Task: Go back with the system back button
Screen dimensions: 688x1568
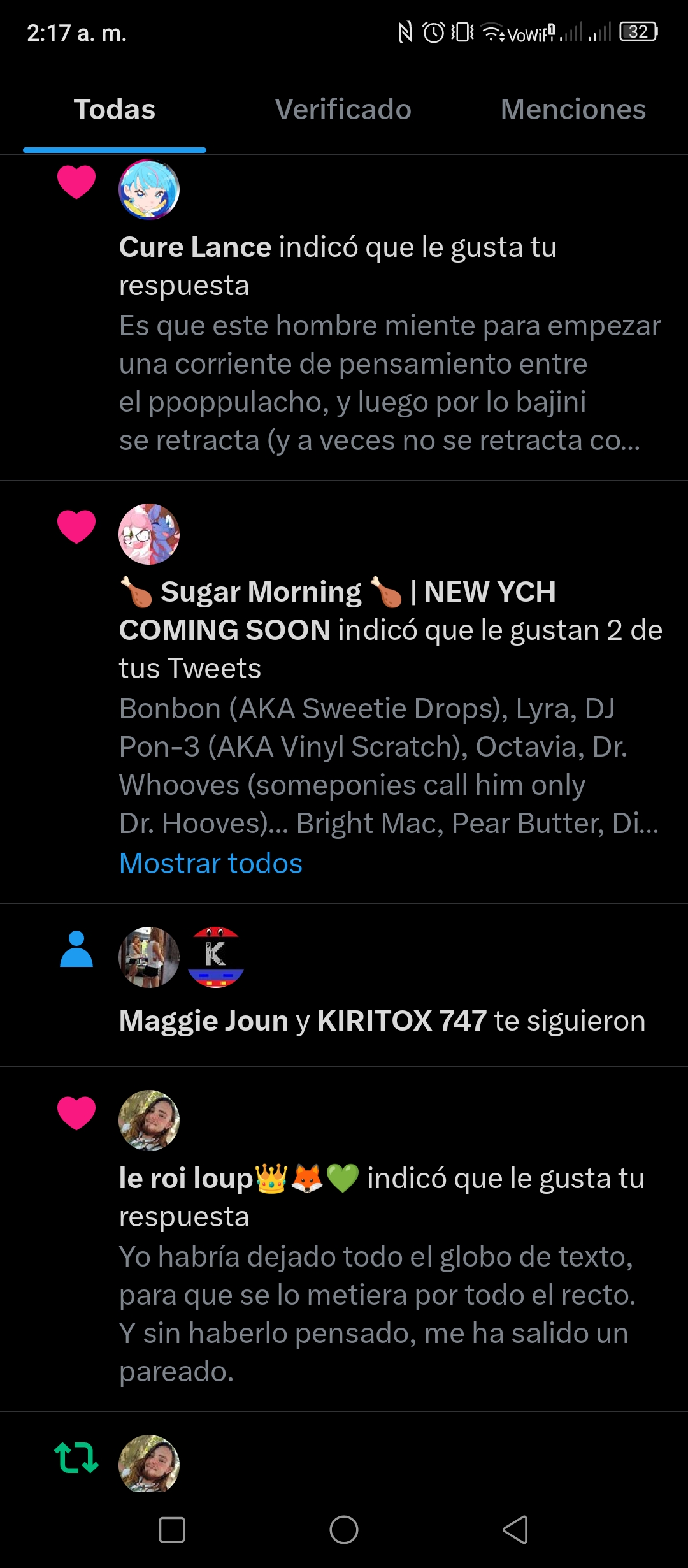Action: [515, 1530]
